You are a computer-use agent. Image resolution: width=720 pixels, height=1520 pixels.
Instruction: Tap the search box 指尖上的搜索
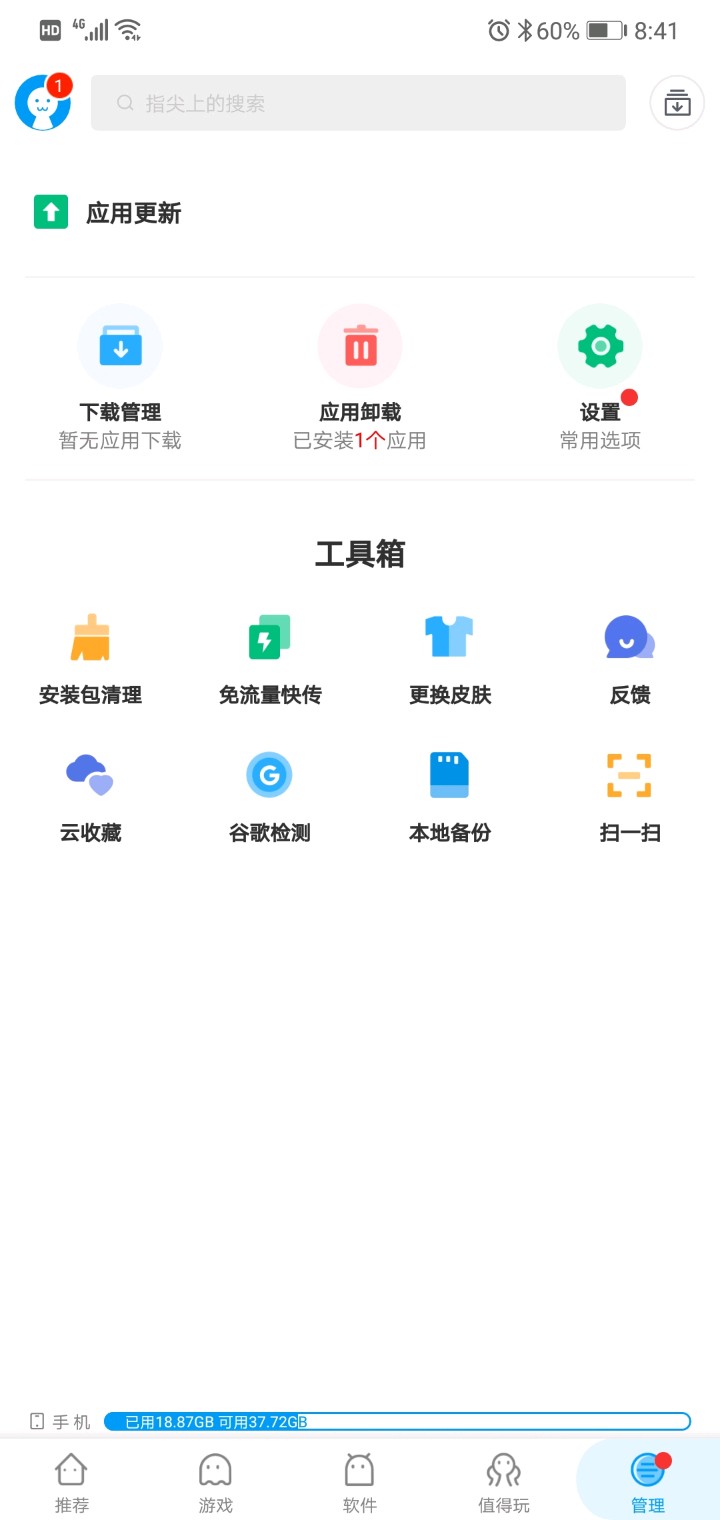coord(358,103)
